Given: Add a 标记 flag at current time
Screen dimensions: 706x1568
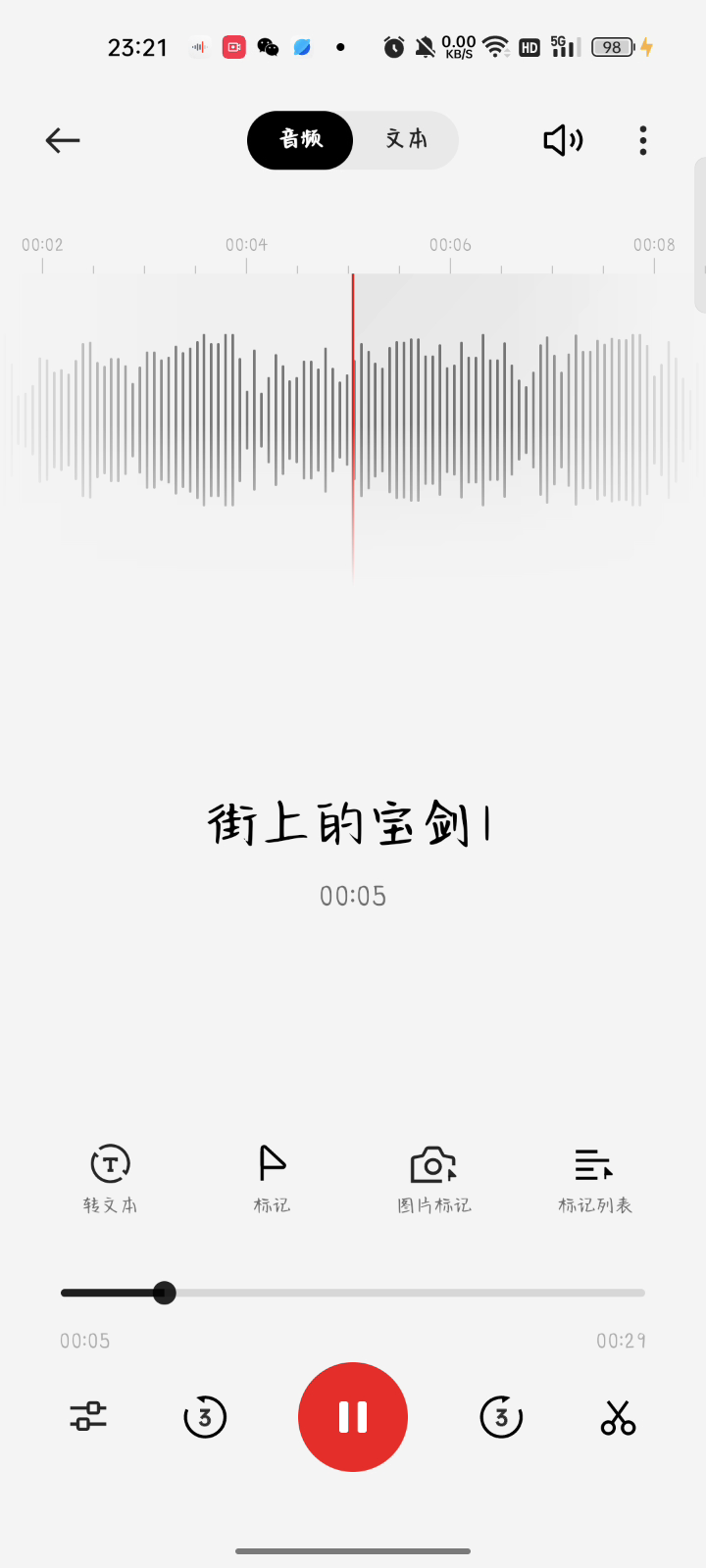Looking at the screenshot, I should pos(272,1179).
